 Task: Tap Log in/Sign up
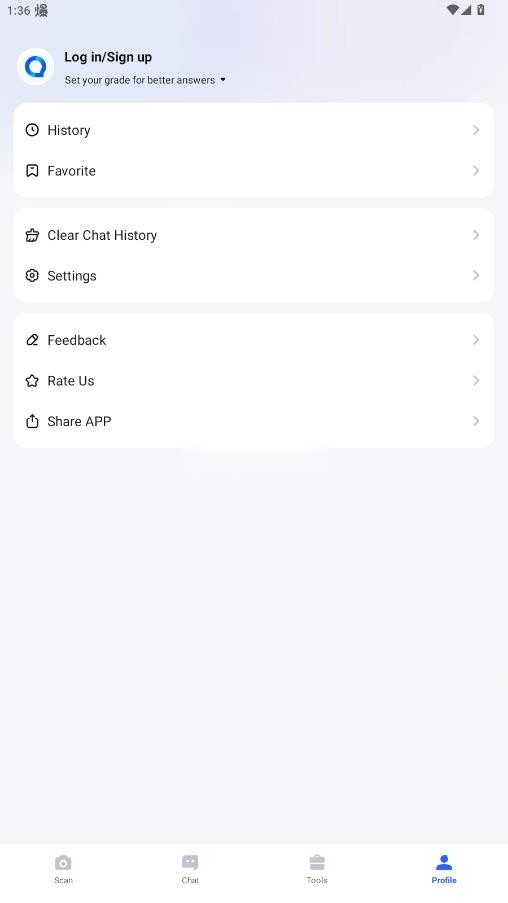108,57
